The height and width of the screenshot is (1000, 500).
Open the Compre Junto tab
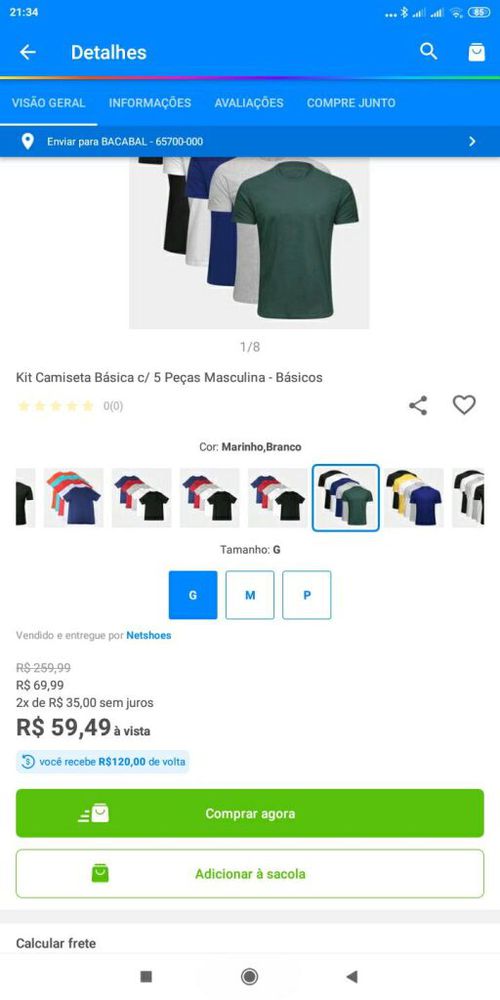(x=351, y=103)
